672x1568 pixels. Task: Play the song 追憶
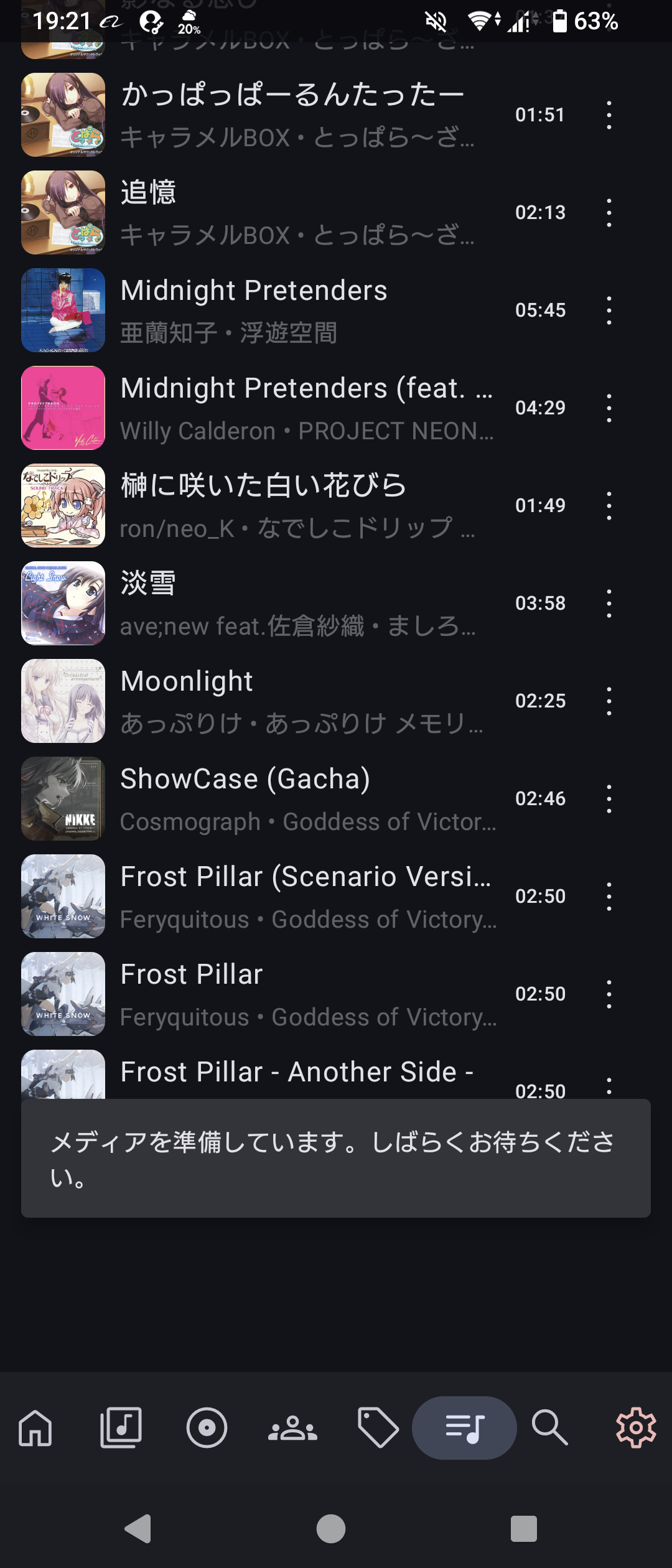[x=299, y=213]
